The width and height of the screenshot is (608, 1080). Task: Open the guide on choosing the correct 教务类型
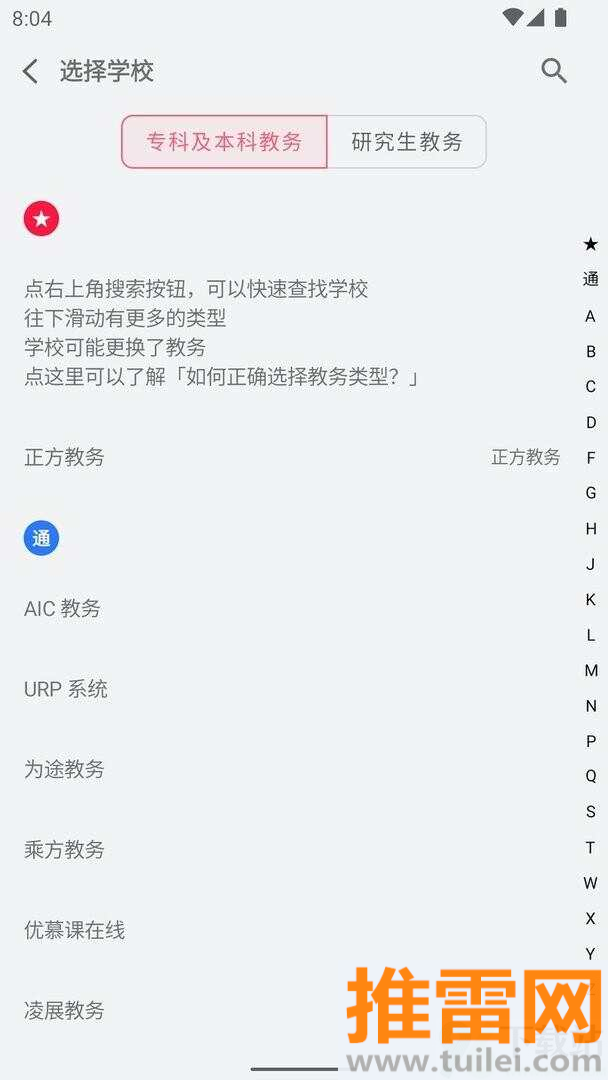220,377
